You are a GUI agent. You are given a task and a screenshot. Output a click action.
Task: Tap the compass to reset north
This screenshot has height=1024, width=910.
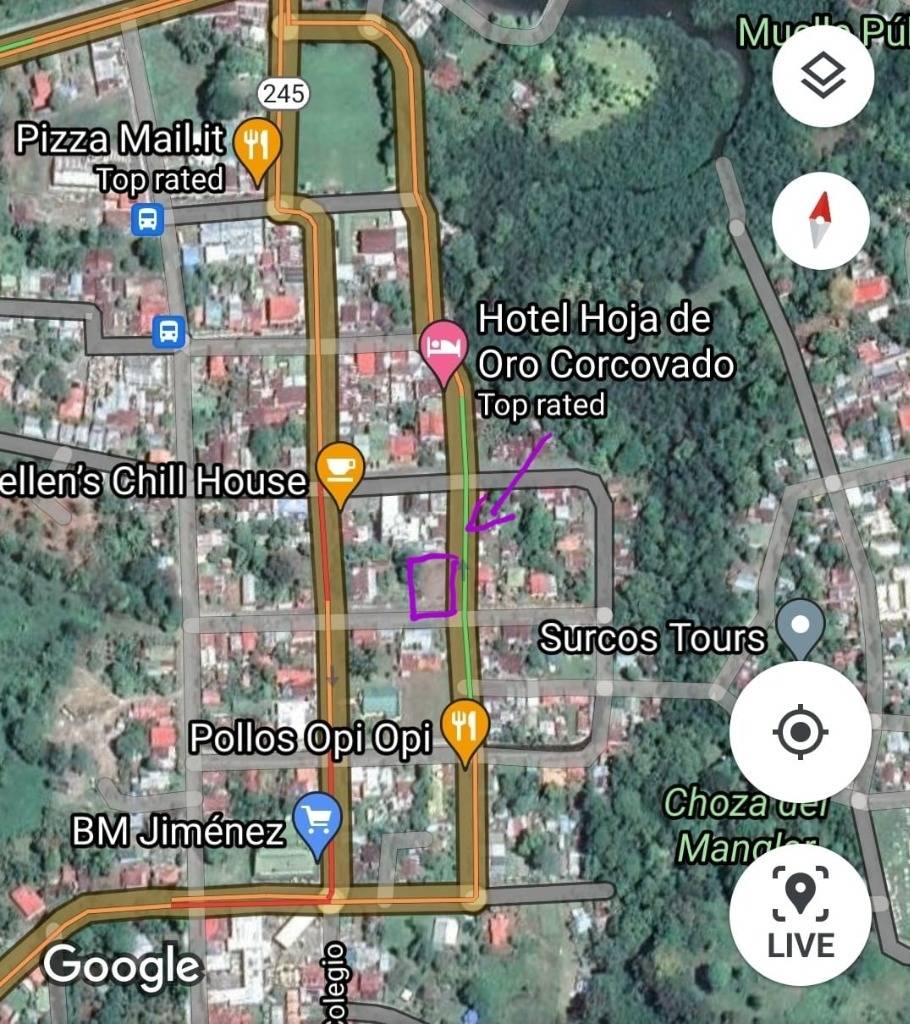(x=823, y=220)
